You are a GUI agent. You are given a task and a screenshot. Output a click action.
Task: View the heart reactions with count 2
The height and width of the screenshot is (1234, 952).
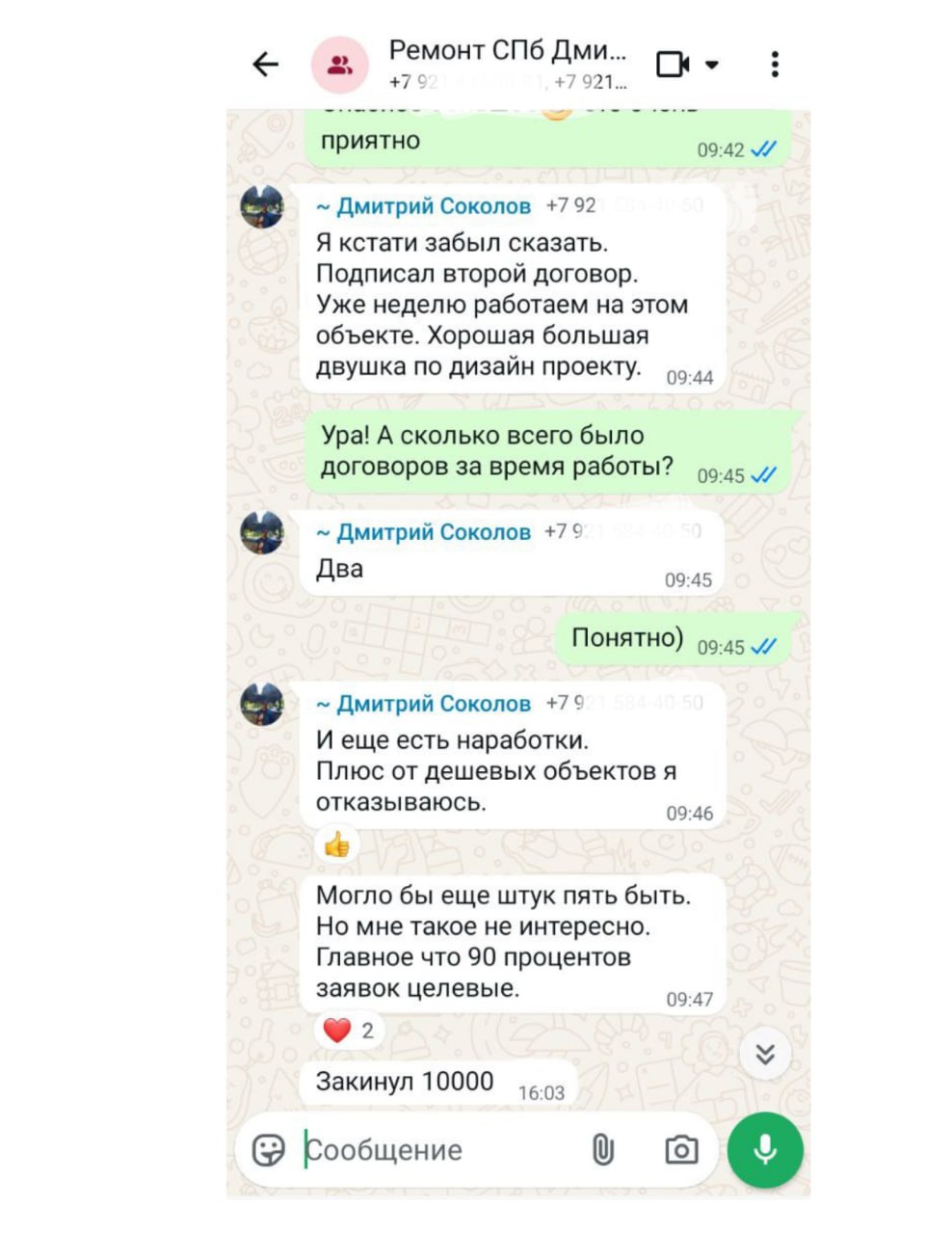tap(349, 1031)
